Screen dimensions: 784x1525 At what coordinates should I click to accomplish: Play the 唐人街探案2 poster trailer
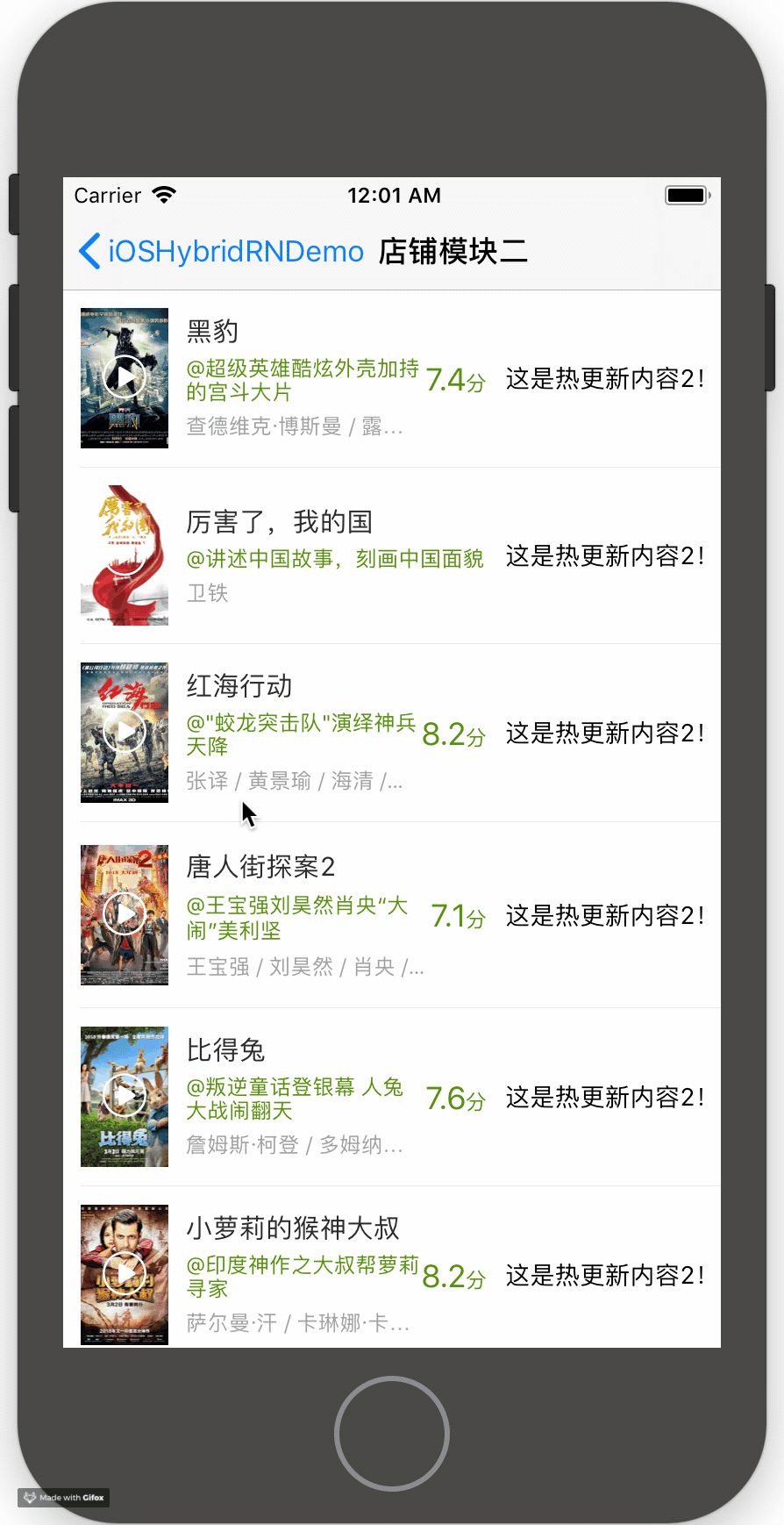125,914
